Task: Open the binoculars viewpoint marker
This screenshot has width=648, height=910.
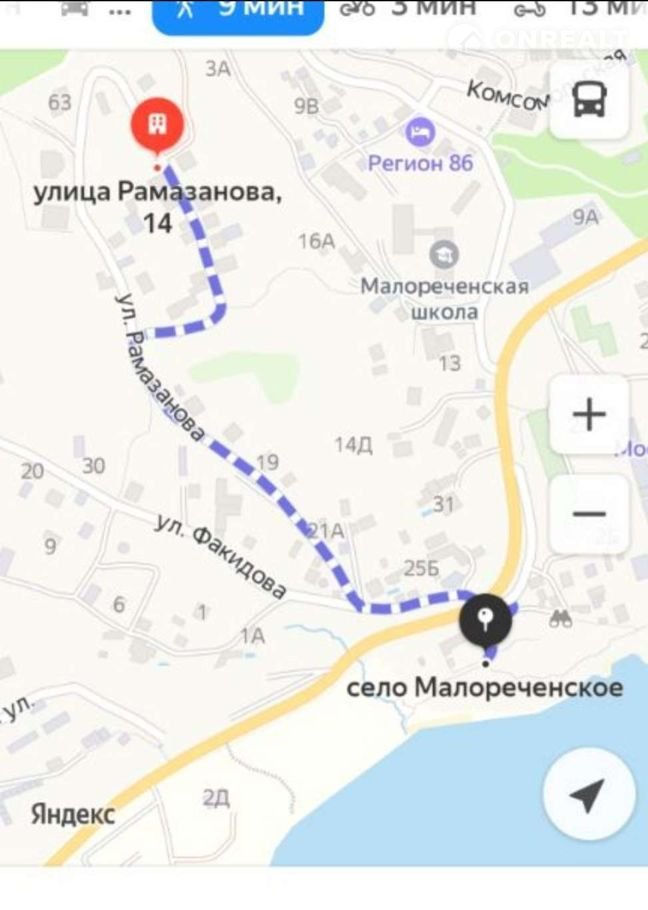Action: [x=560, y=620]
